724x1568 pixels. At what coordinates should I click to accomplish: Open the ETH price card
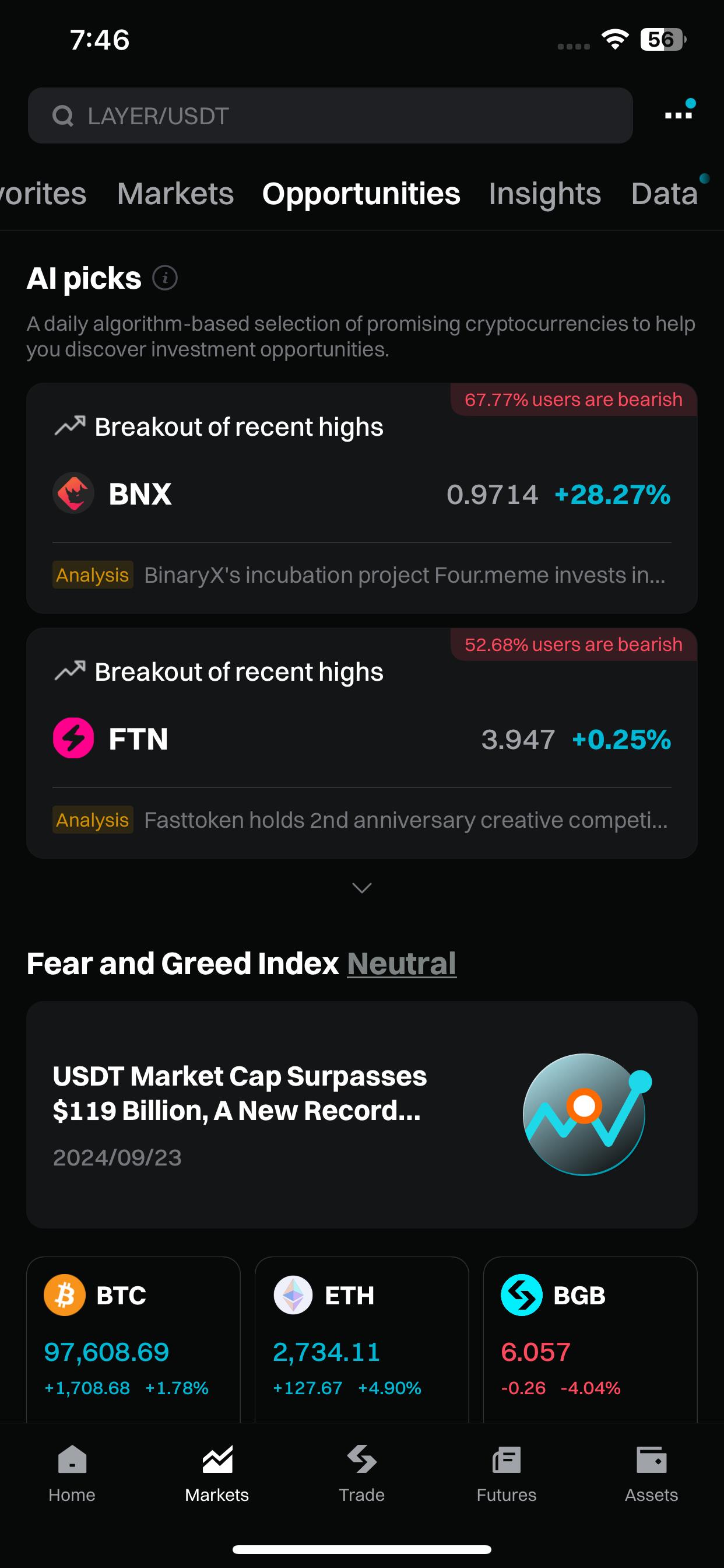(361, 1339)
